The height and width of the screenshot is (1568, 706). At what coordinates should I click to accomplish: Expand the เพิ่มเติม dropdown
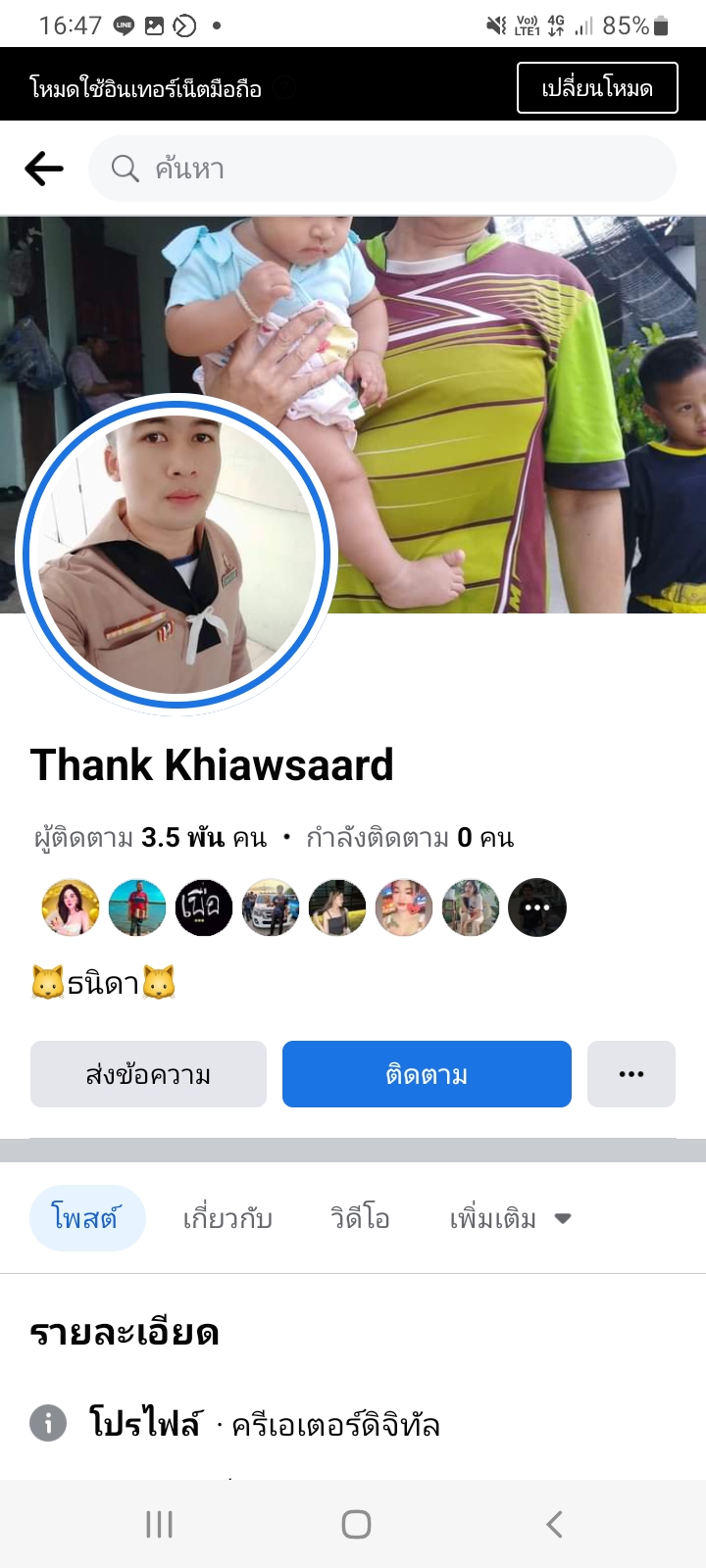click(510, 1218)
